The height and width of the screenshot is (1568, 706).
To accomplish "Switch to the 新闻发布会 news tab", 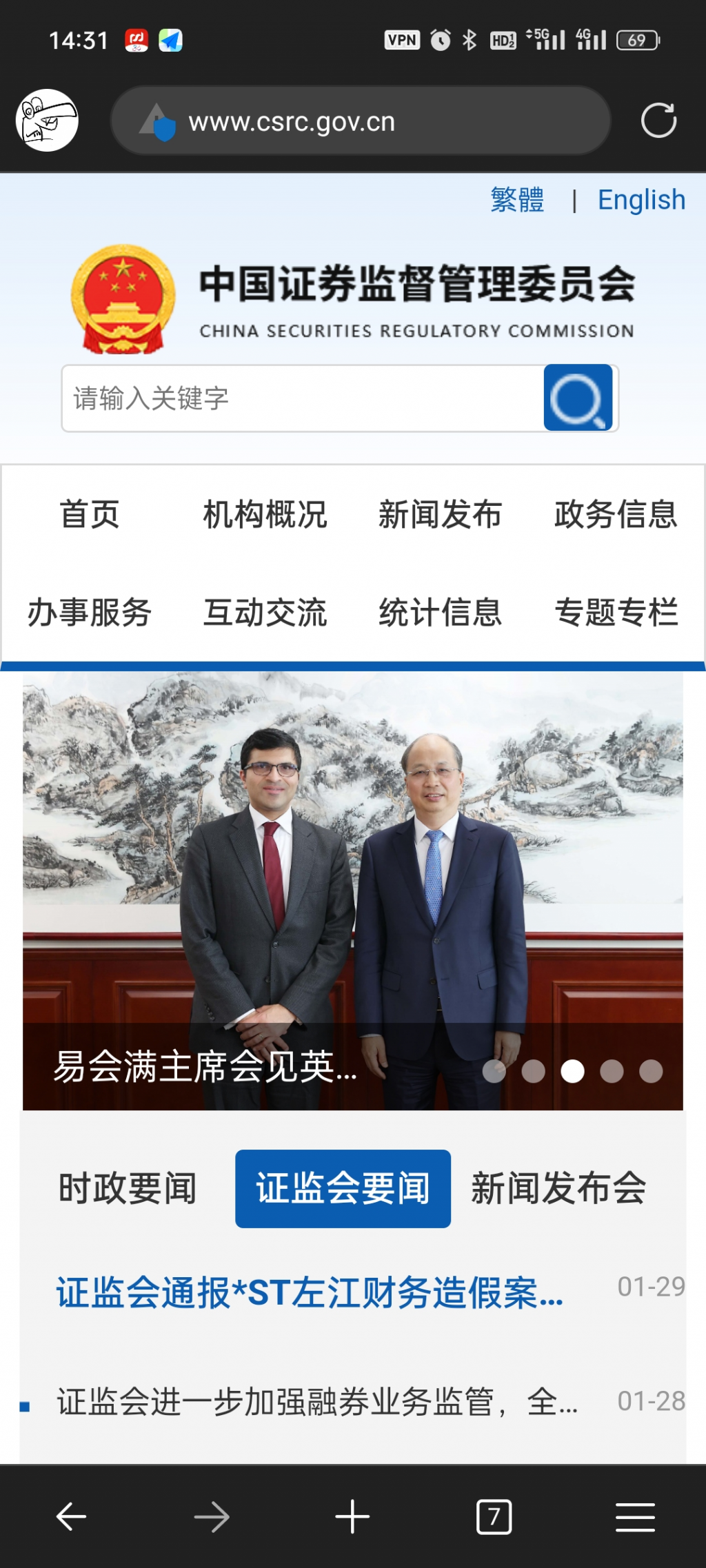I will [558, 1188].
